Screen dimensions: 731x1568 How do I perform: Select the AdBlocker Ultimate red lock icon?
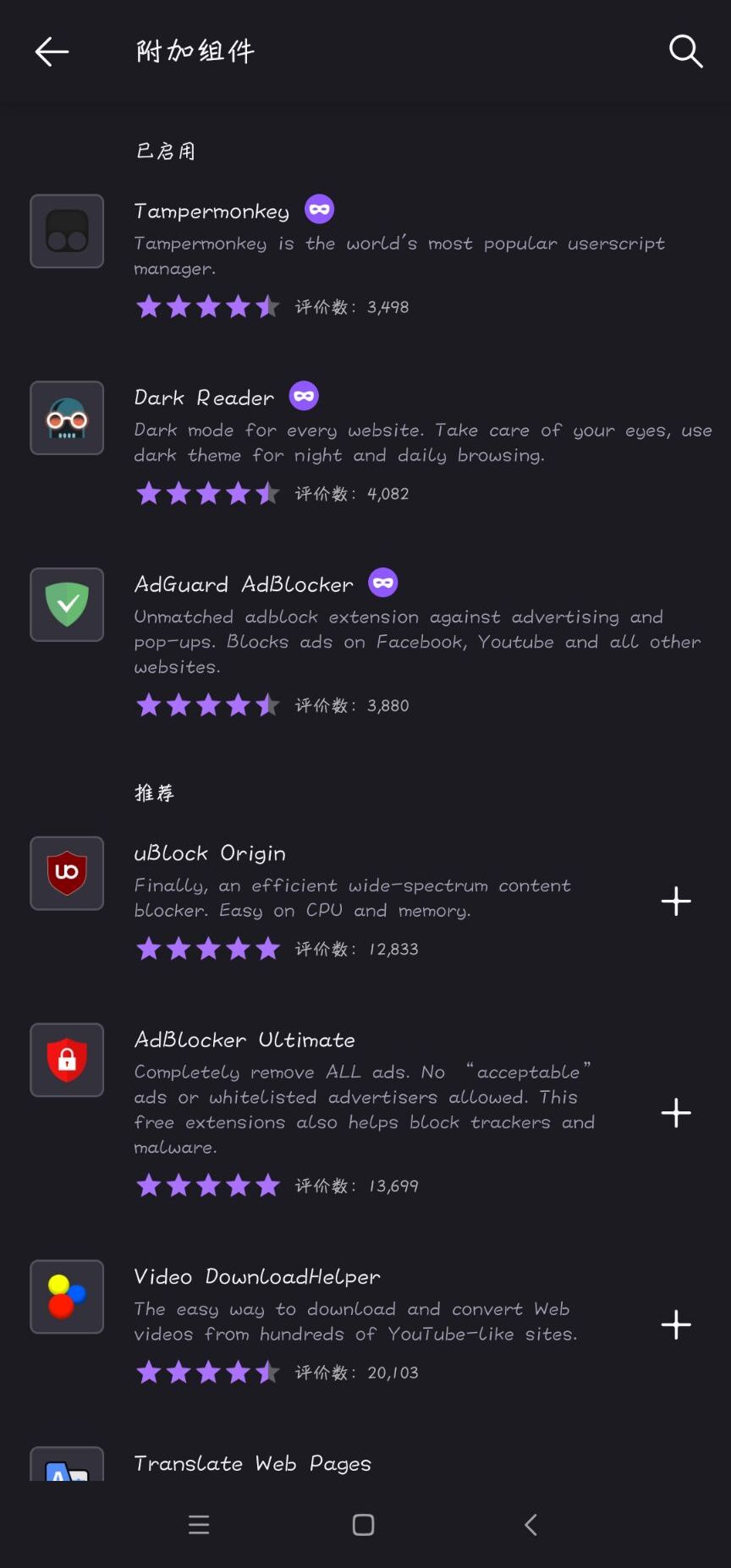66,1060
